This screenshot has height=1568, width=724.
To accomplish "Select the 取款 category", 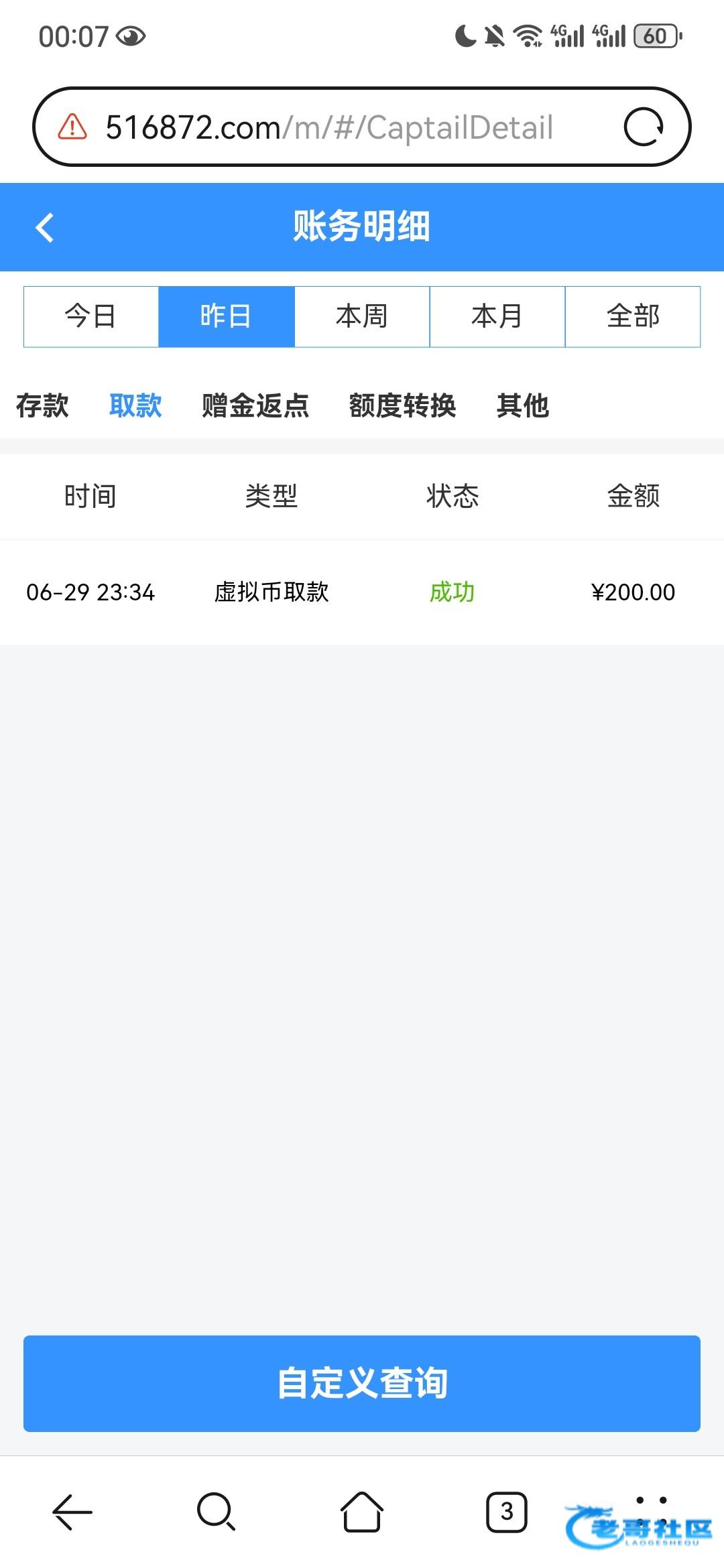I will [135, 405].
